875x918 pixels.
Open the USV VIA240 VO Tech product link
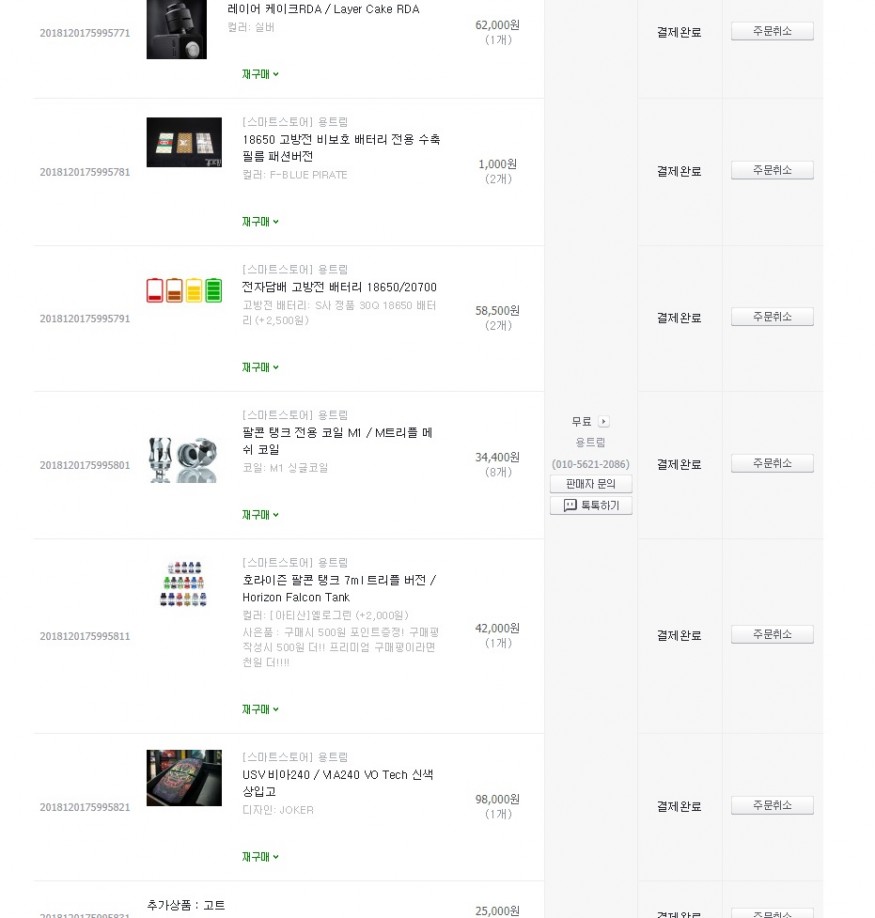[337, 783]
